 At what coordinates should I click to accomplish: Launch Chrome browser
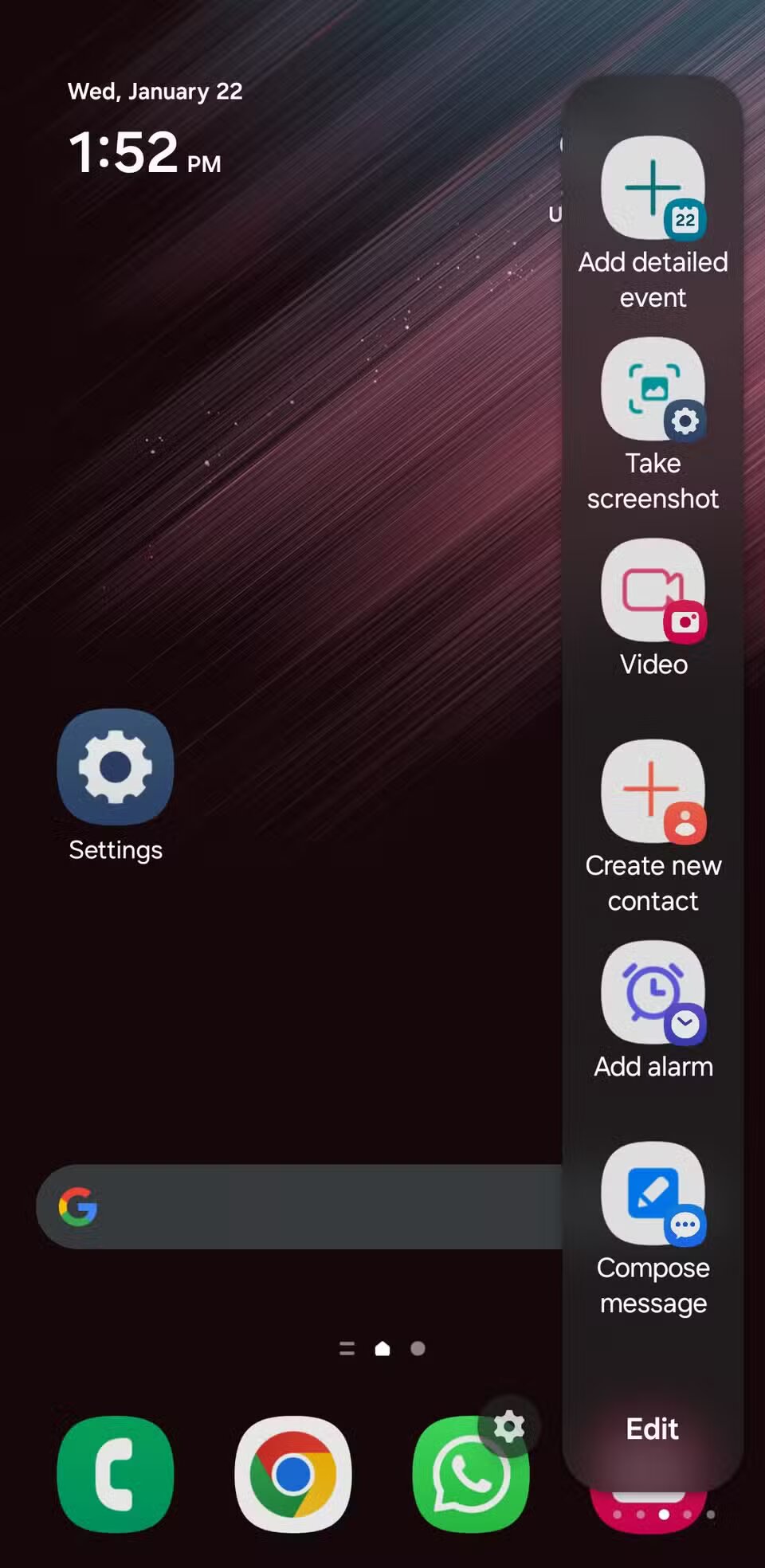pyautogui.click(x=293, y=1474)
